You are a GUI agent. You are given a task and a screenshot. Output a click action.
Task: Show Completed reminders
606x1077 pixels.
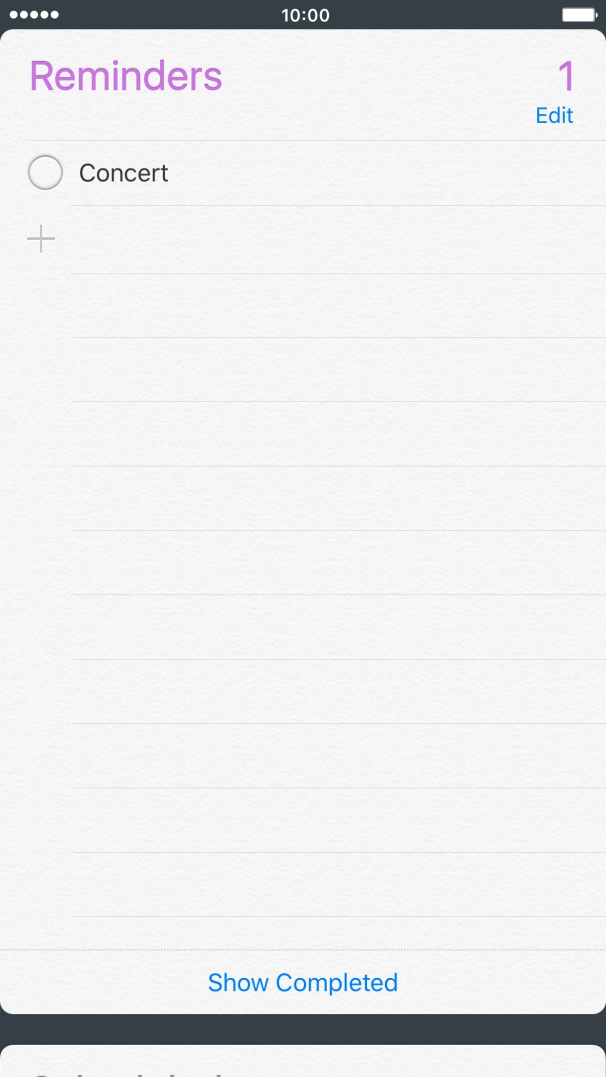pyautogui.click(x=303, y=983)
